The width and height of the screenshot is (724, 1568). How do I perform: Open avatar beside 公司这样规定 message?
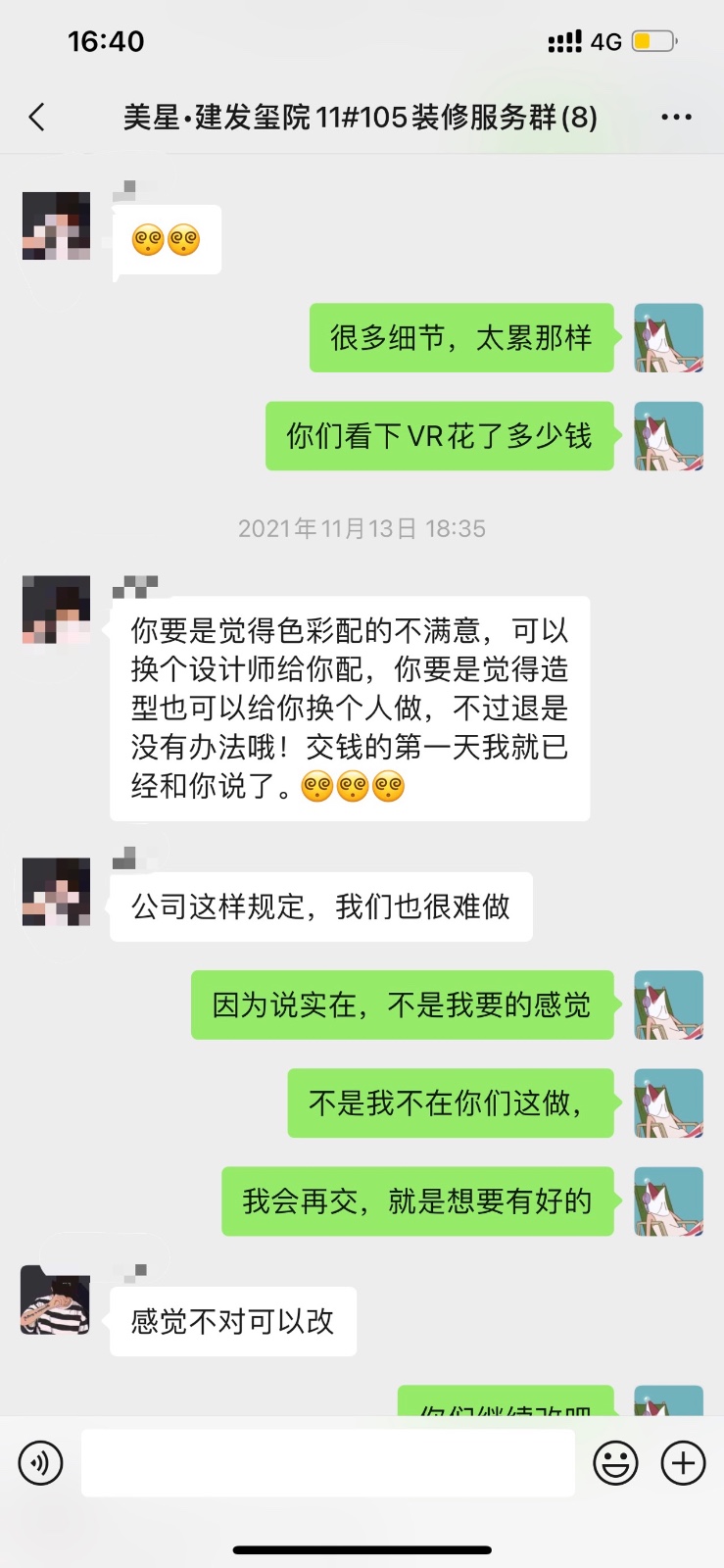[56, 892]
